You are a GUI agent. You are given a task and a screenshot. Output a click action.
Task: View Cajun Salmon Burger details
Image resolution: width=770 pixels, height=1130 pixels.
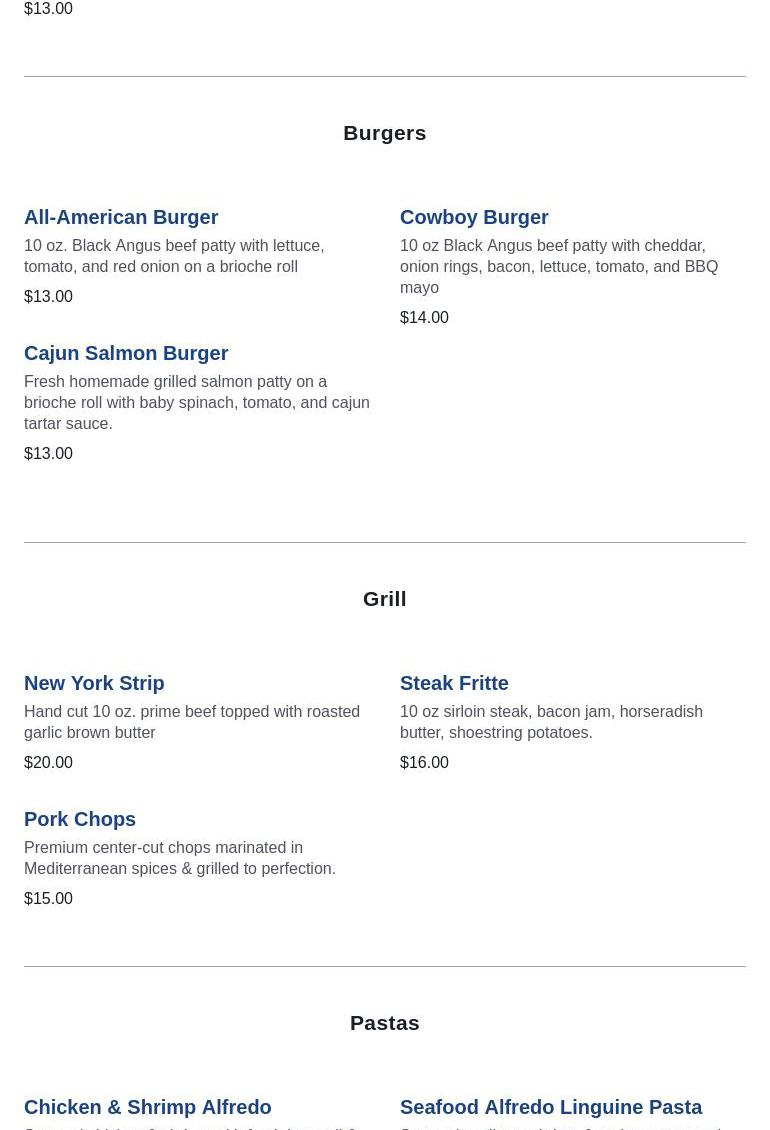[126, 353]
